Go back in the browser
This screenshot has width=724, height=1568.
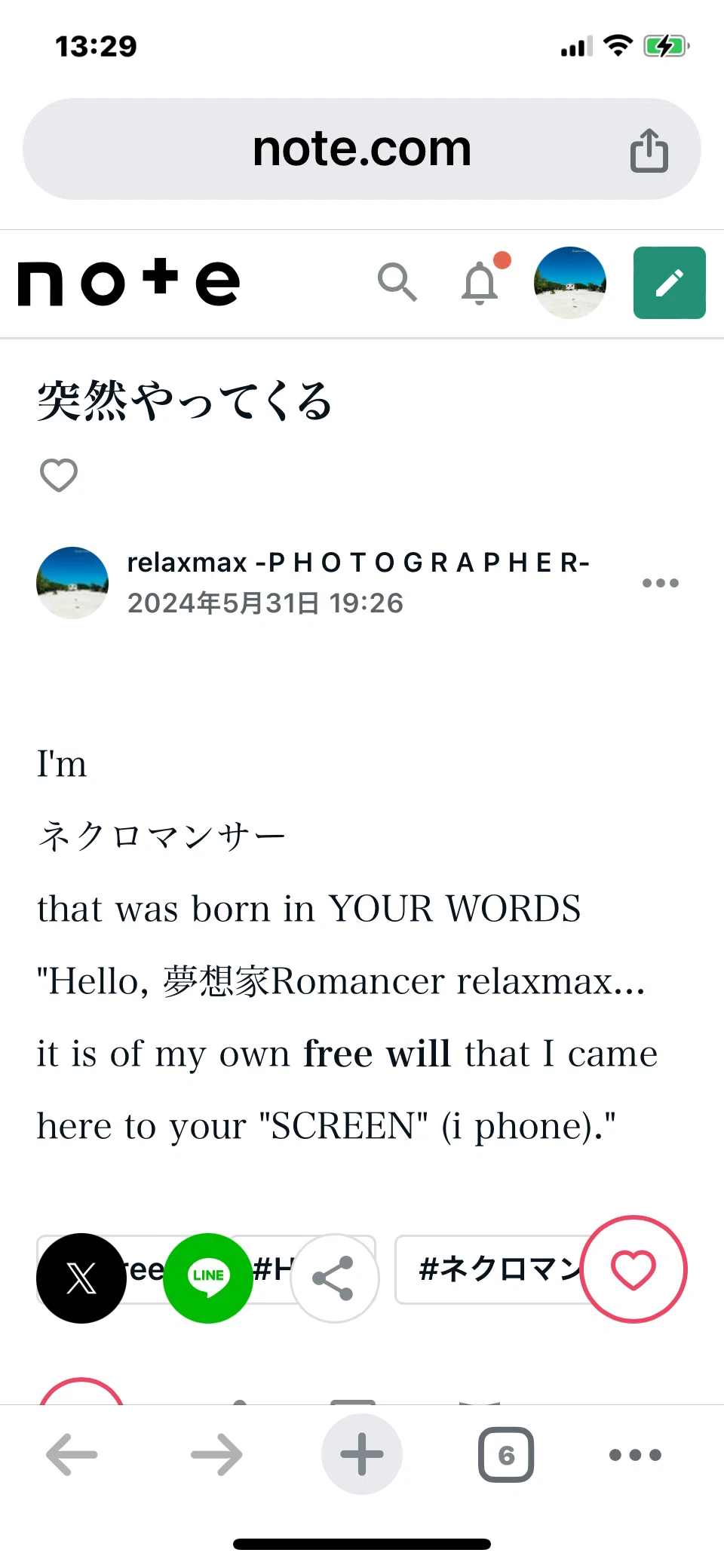click(72, 1454)
